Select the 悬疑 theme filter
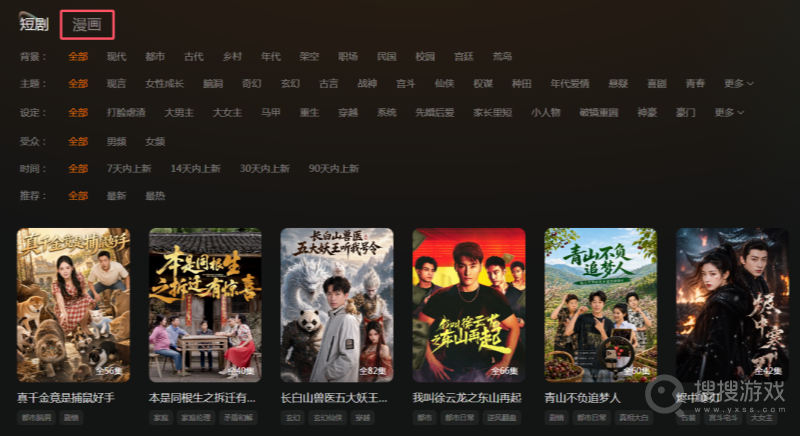Image resolution: width=800 pixels, height=436 pixels. click(x=618, y=84)
